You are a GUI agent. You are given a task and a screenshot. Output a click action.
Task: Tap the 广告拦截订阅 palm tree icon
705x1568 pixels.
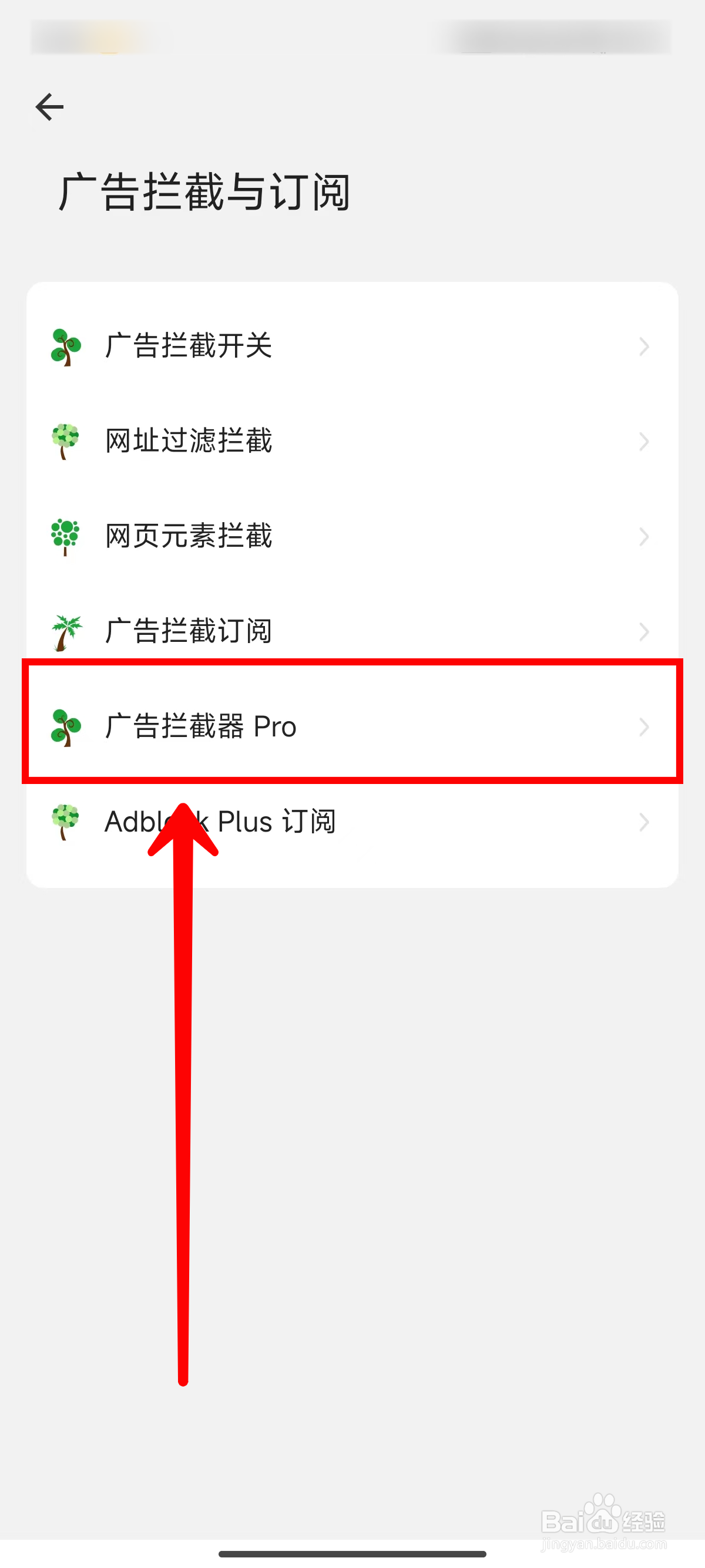pyautogui.click(x=64, y=631)
